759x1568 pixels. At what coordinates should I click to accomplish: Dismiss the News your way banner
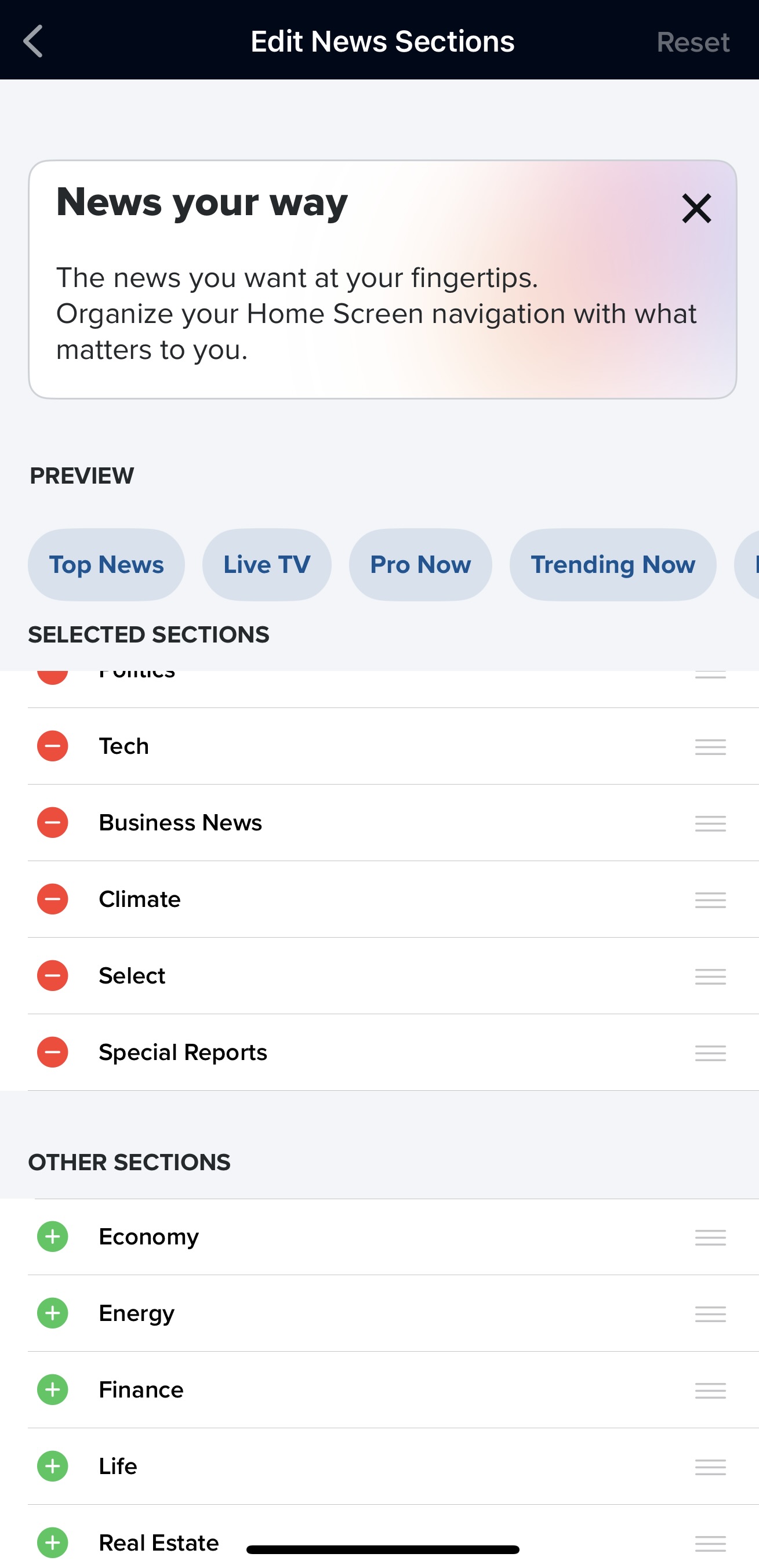[696, 209]
